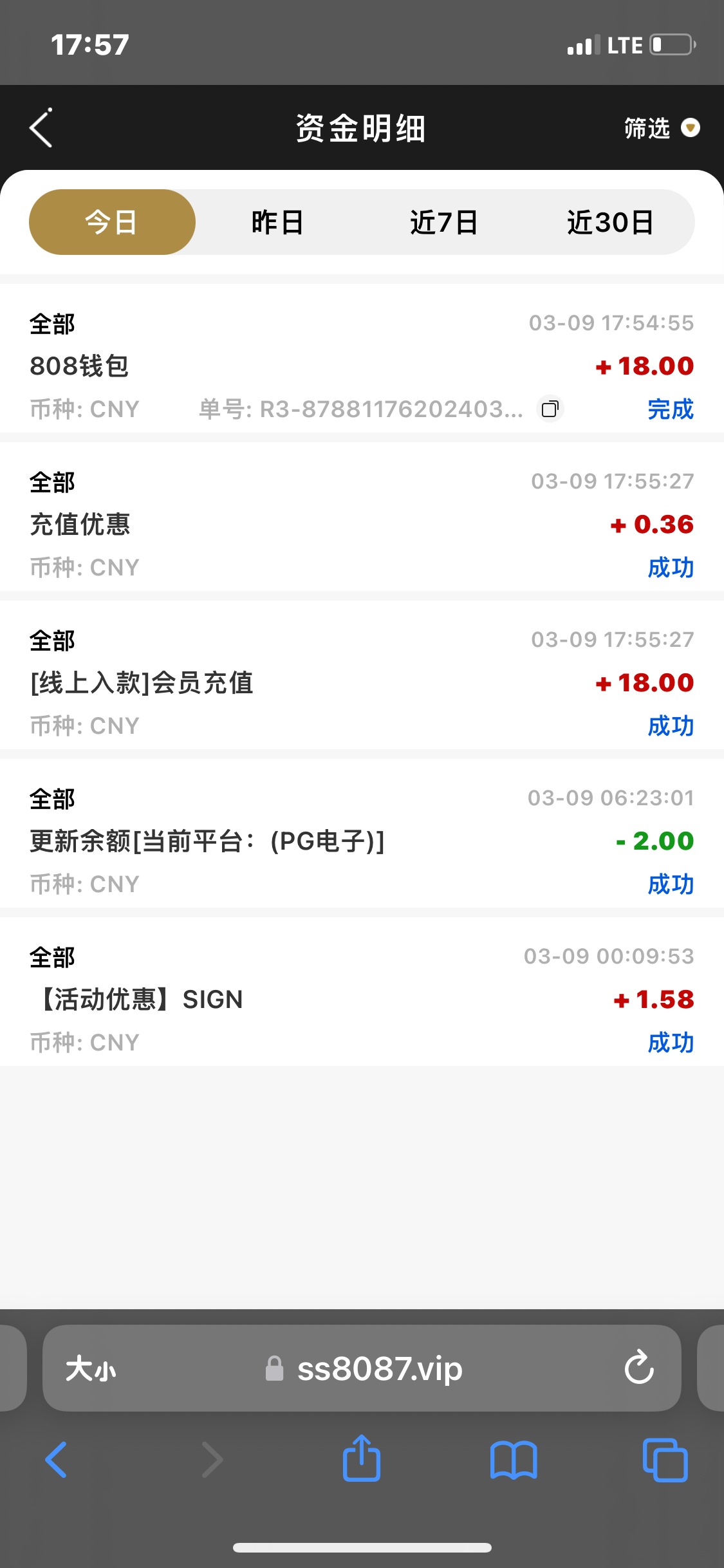Switch to the 昨日 tab
This screenshot has width=724, height=1568.
point(277,222)
